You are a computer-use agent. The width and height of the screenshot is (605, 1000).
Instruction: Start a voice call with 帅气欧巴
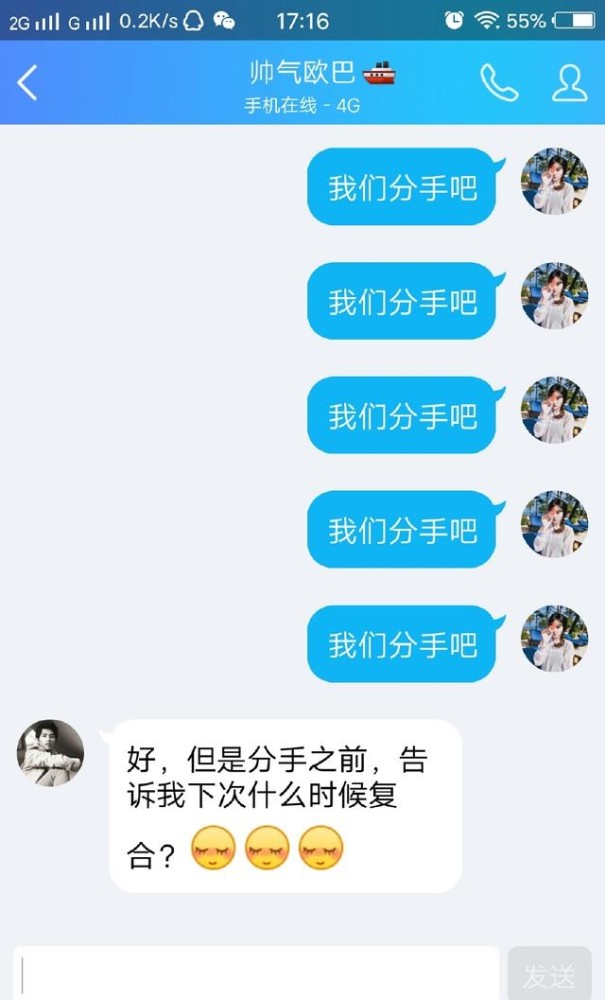point(498,83)
